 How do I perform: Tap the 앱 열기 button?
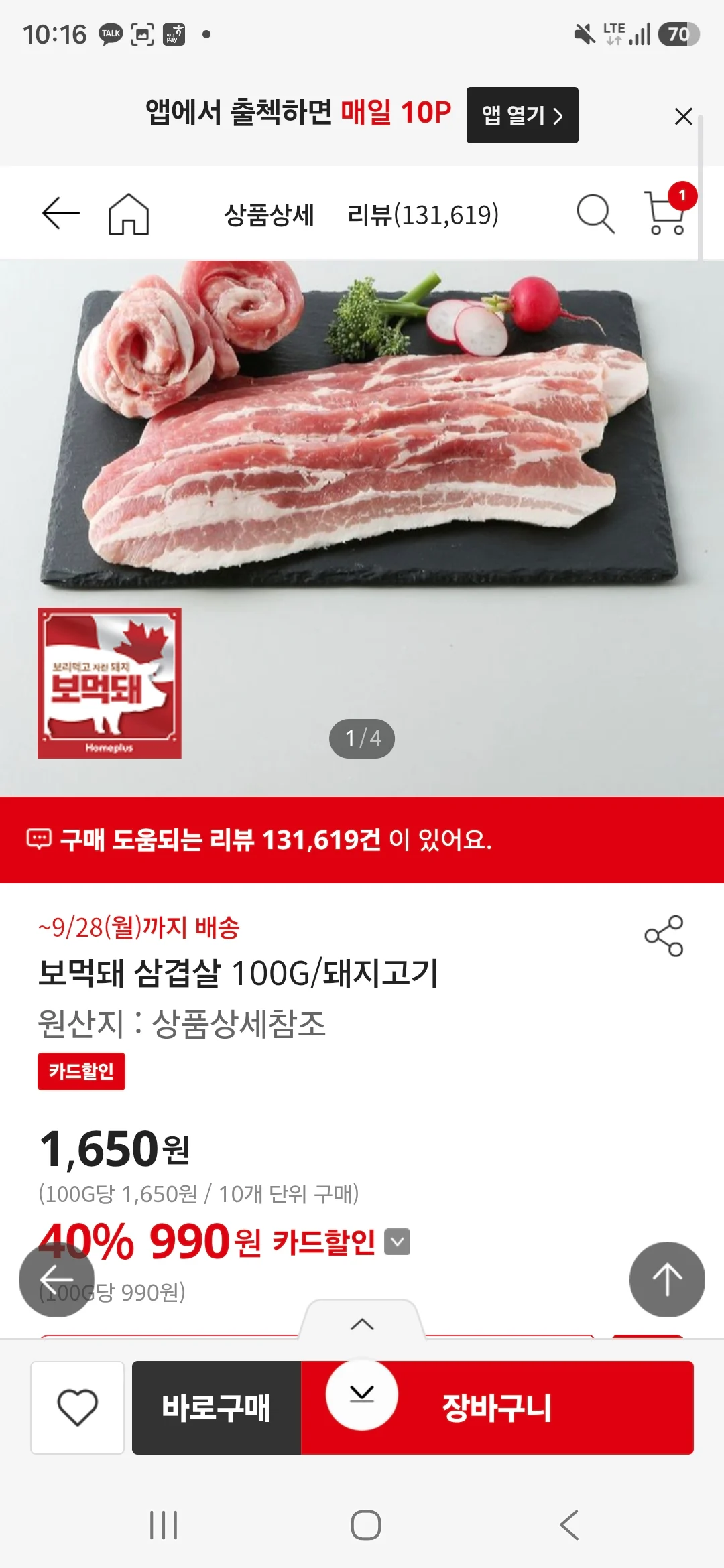522,115
